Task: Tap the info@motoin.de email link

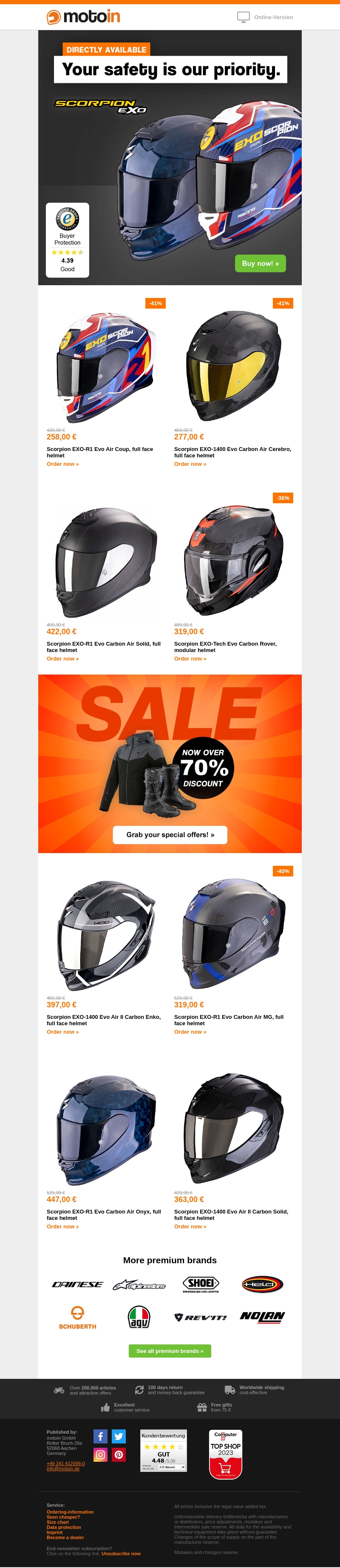Action: pos(62,1468)
